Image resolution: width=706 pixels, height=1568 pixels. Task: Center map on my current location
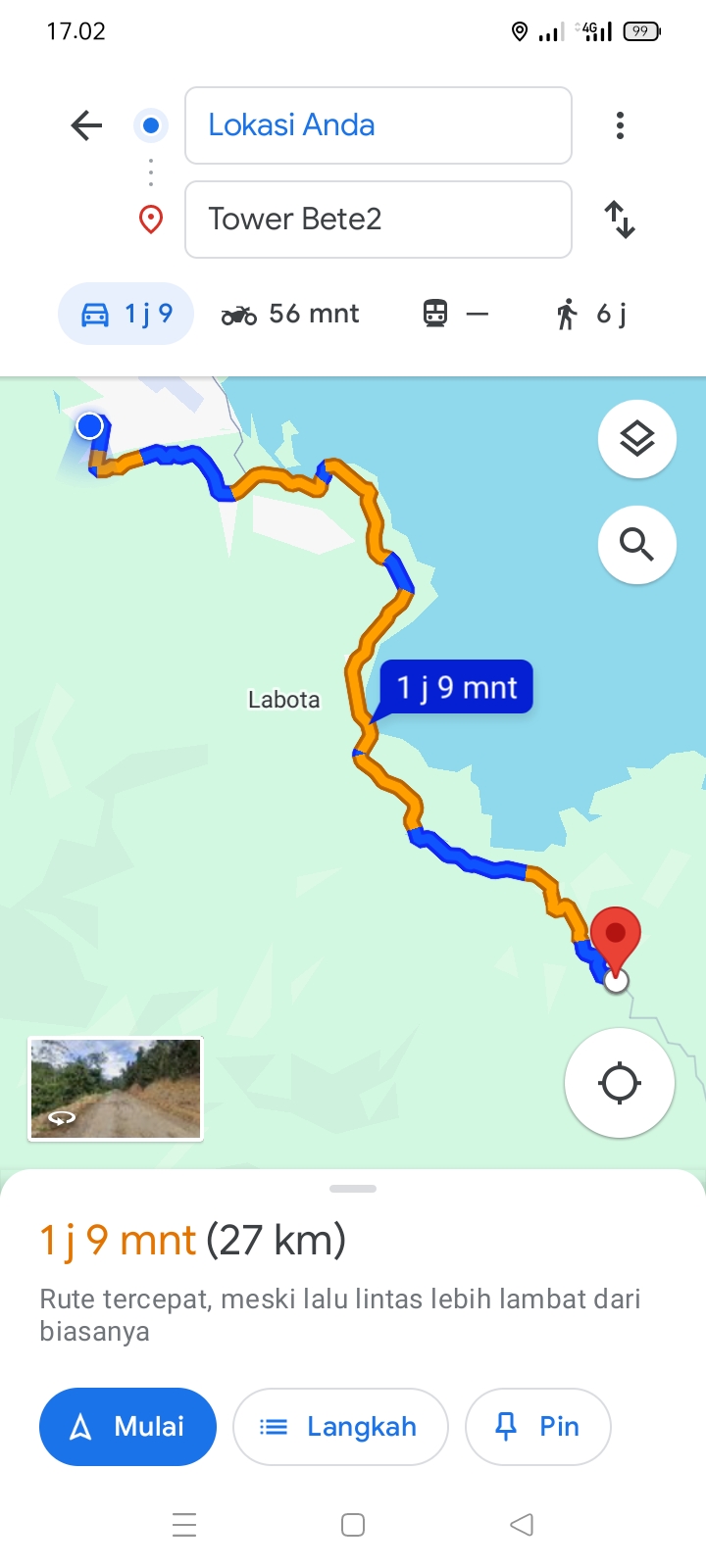point(620,1083)
